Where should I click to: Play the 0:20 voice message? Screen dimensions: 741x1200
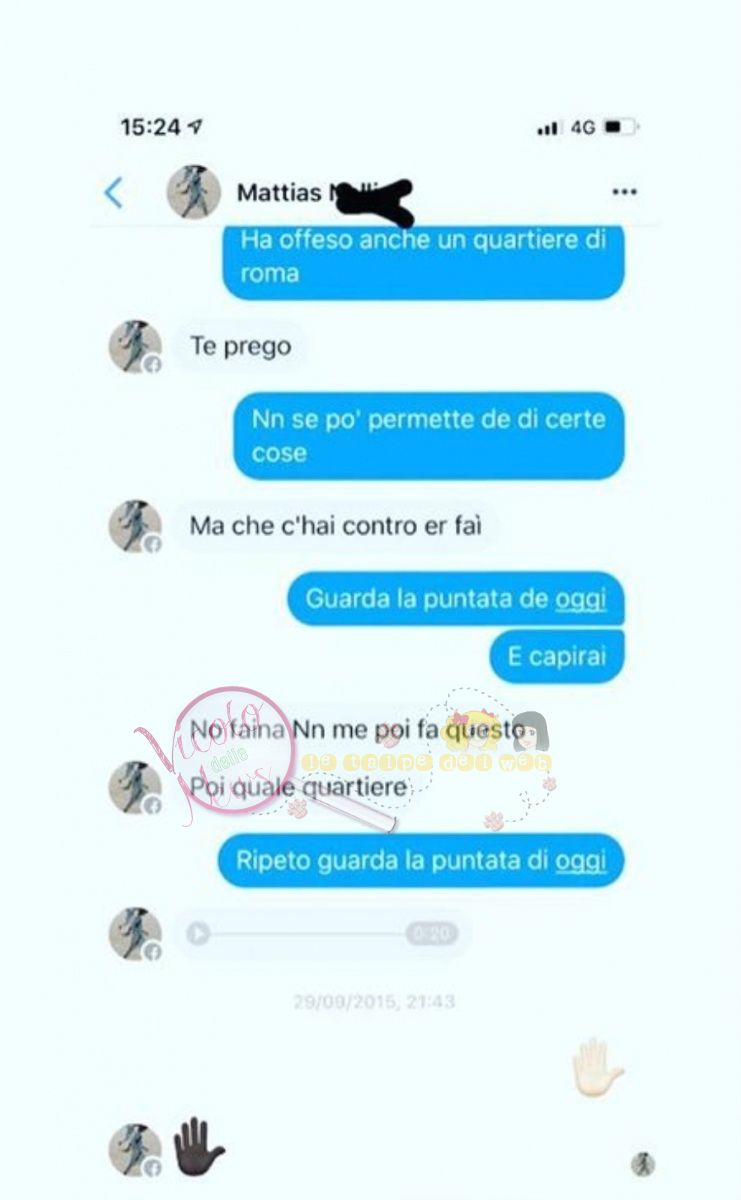coord(198,934)
